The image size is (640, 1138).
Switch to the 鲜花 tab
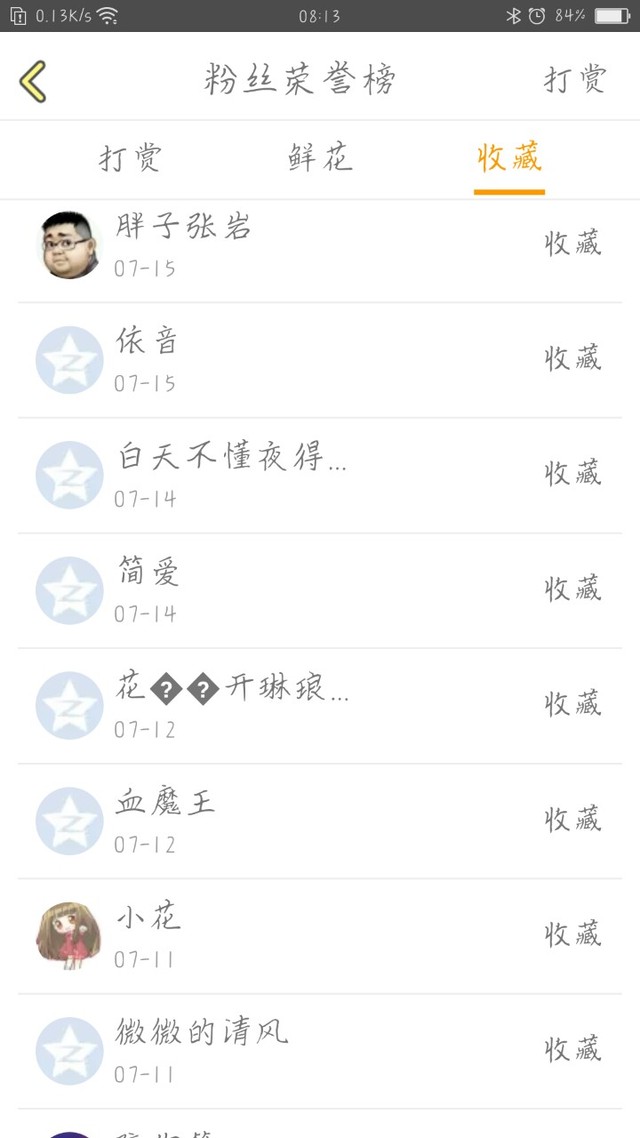(x=320, y=158)
